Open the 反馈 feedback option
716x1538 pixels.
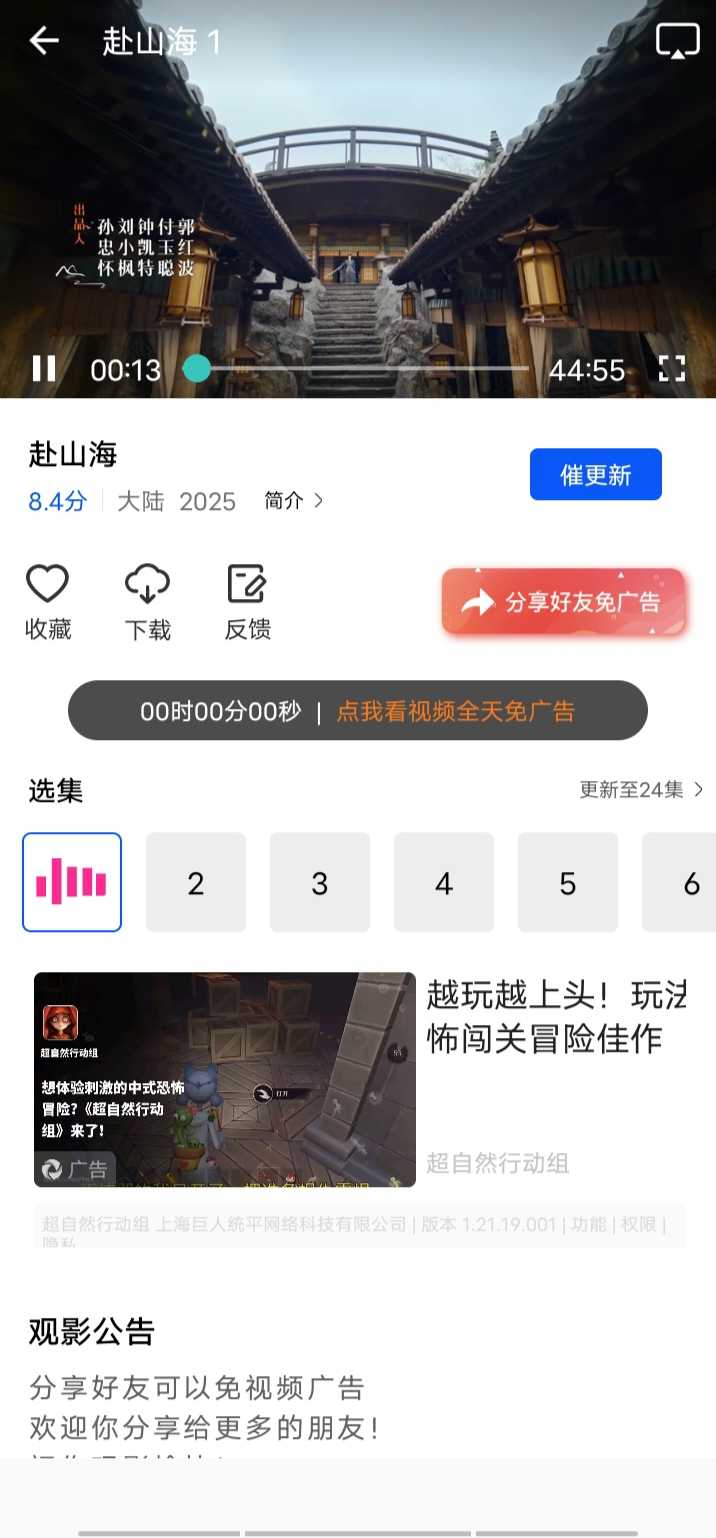[247, 601]
